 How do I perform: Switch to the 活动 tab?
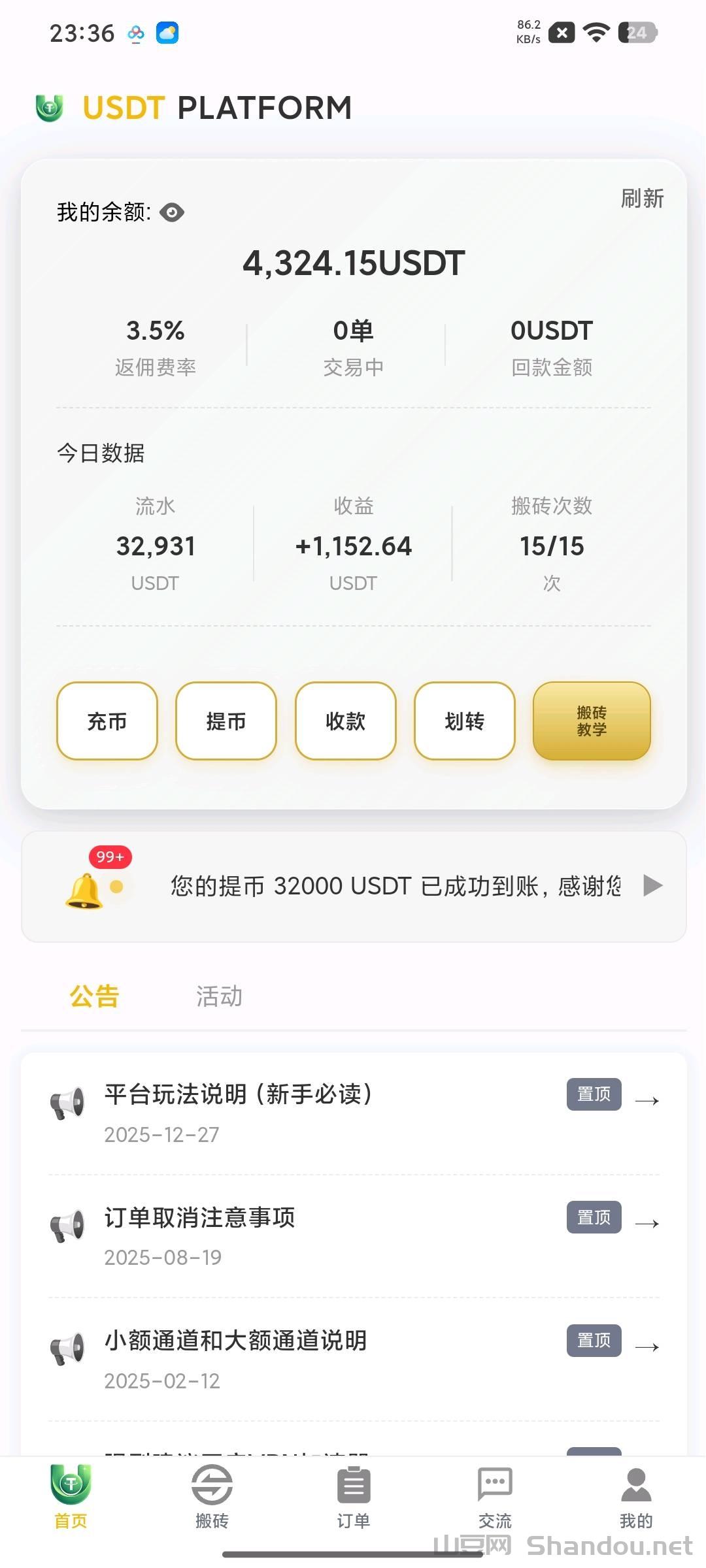pos(220,996)
